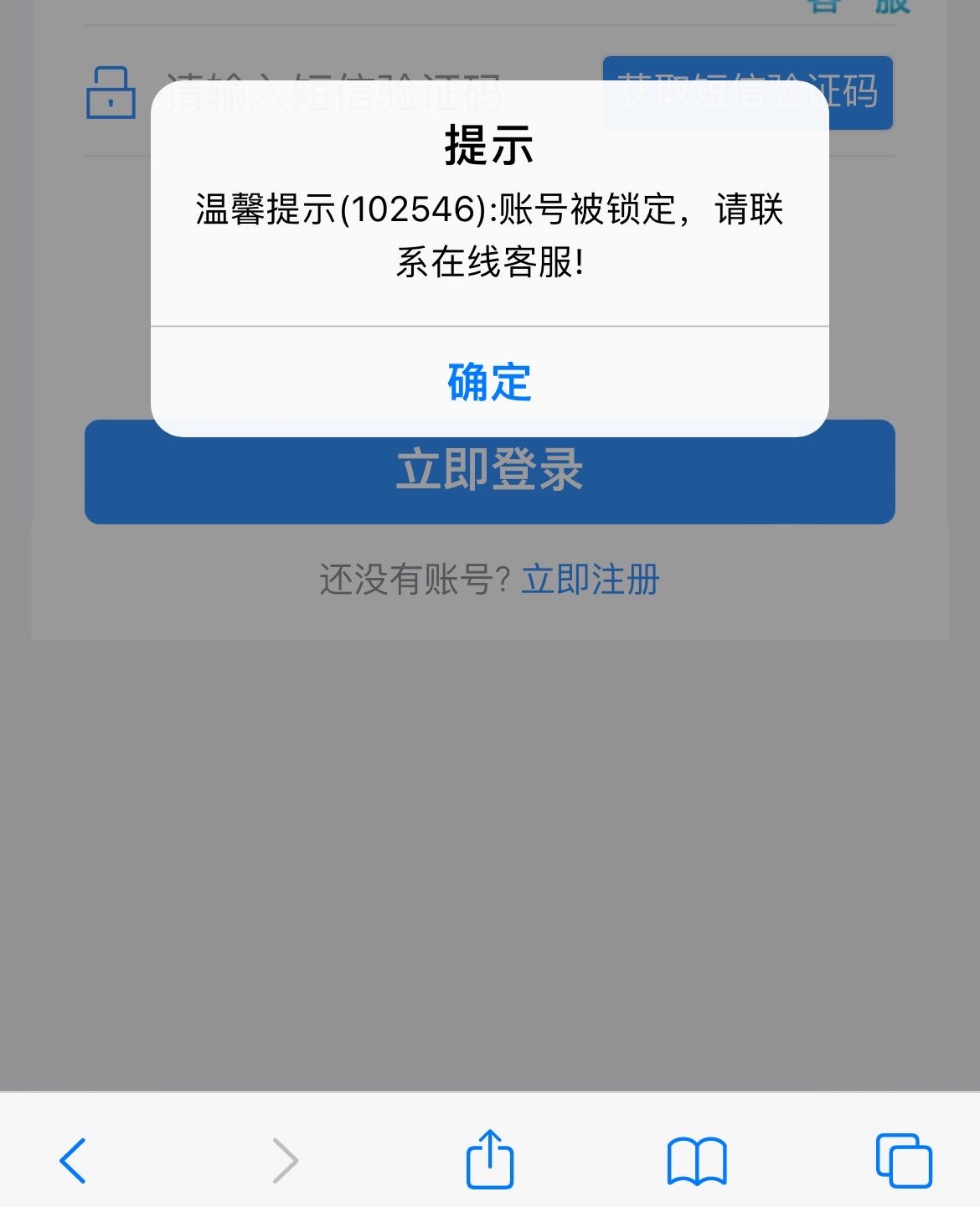Screen dimensions: 980x1207
Task: Select the verification code entry row
Action: [335, 93]
